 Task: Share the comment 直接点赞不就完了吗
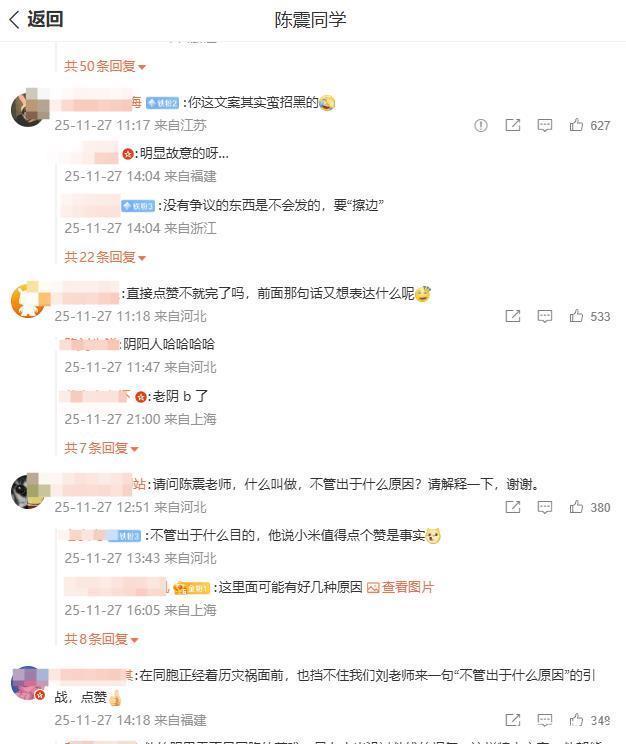[x=513, y=316]
